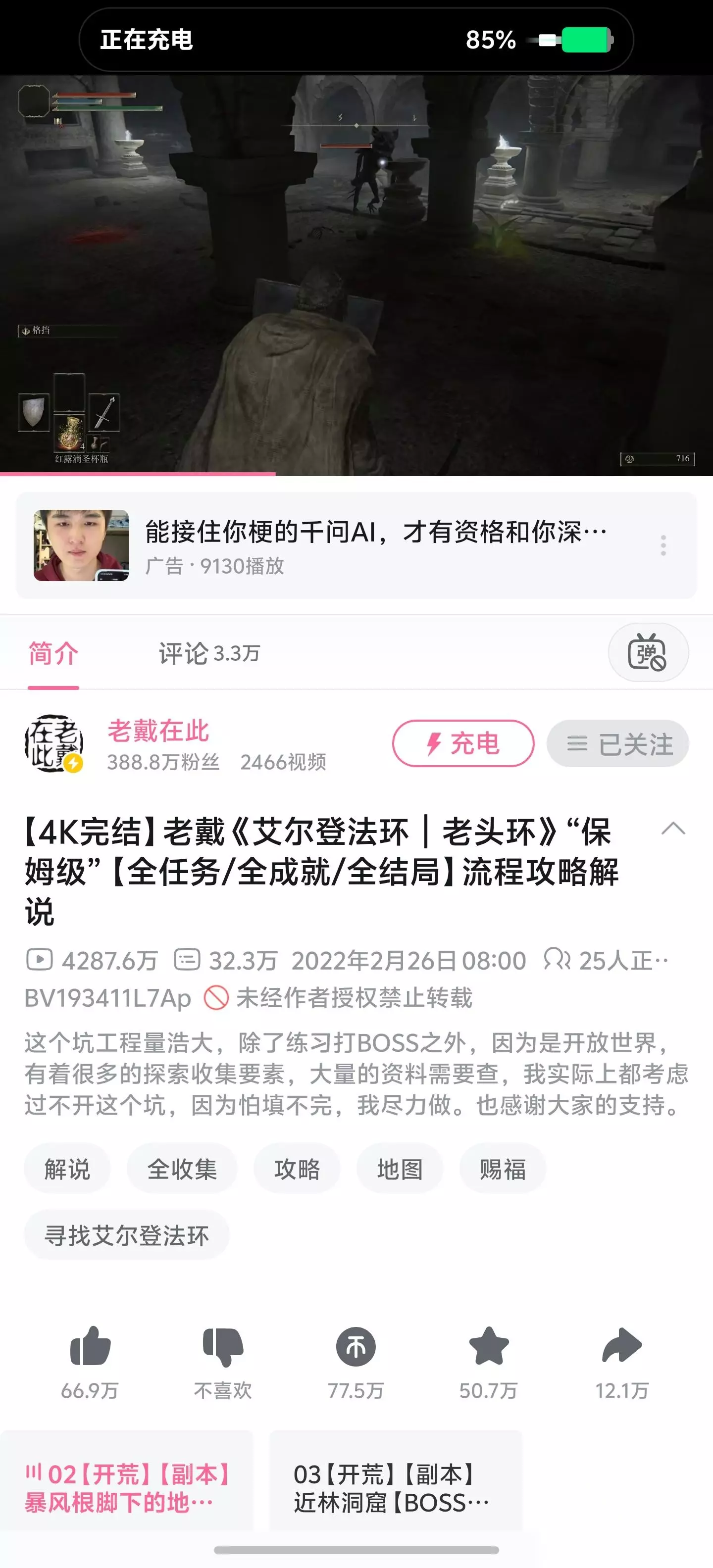Viewport: 713px width, 1568px height.
Task: Open the ad's three-dot overflow menu
Action: pyautogui.click(x=663, y=545)
